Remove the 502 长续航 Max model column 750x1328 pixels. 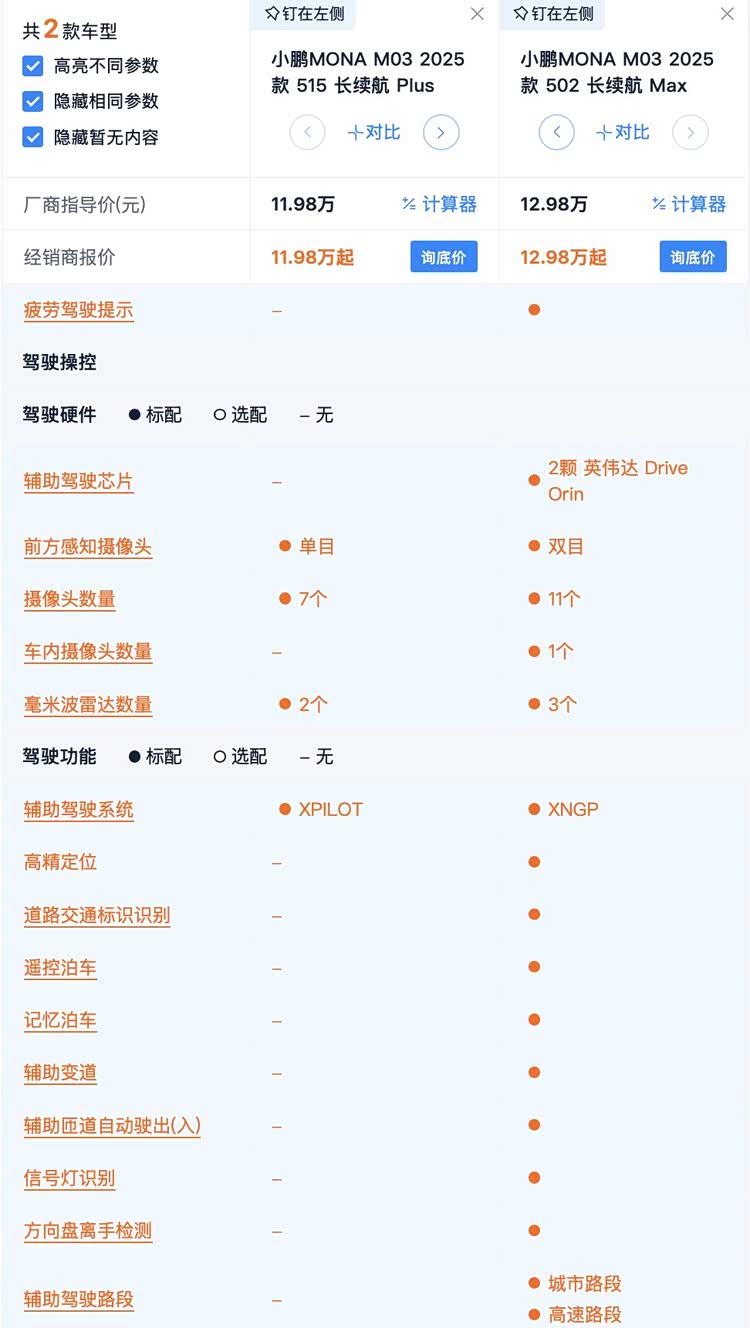[x=727, y=14]
